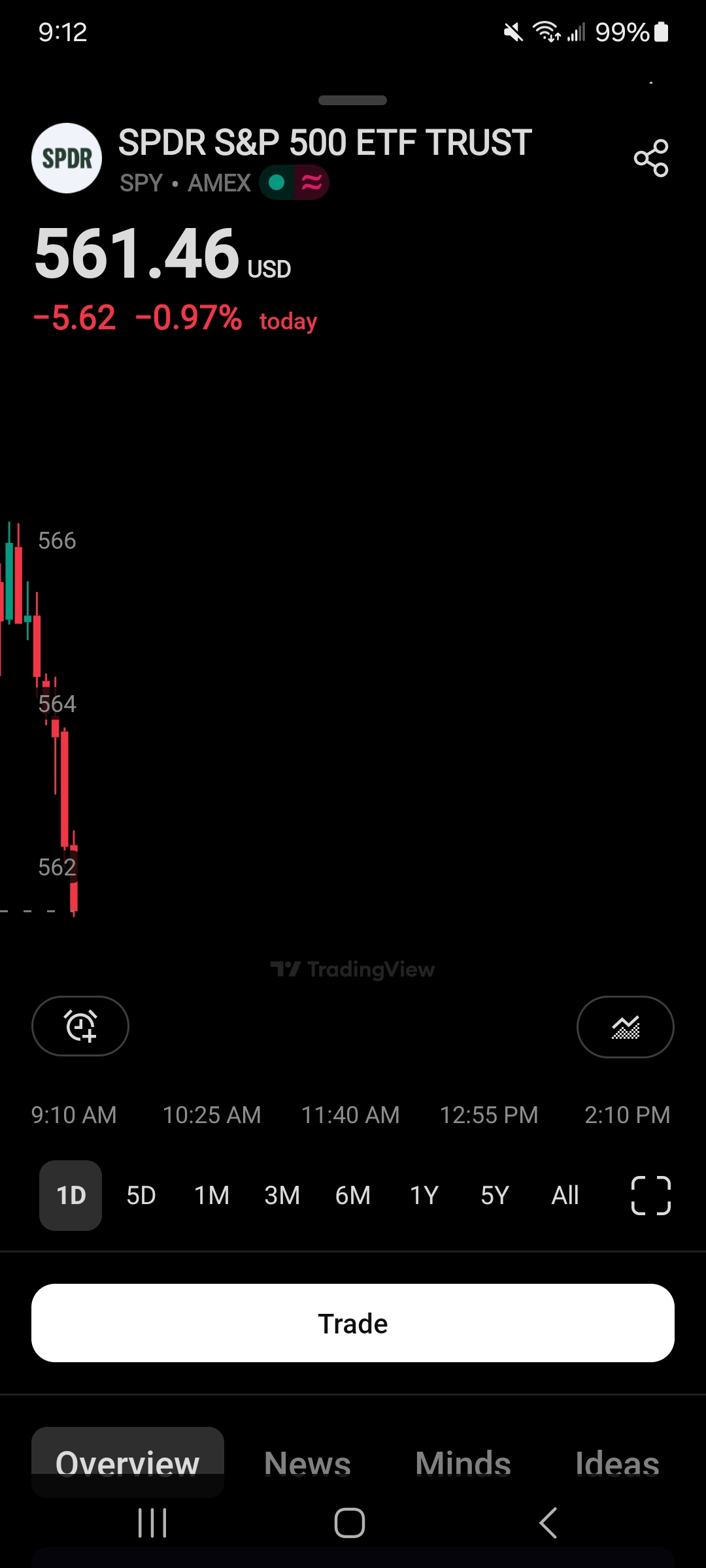Image resolution: width=706 pixels, height=1568 pixels.
Task: Expand the chart to fullscreen
Action: click(x=651, y=1196)
